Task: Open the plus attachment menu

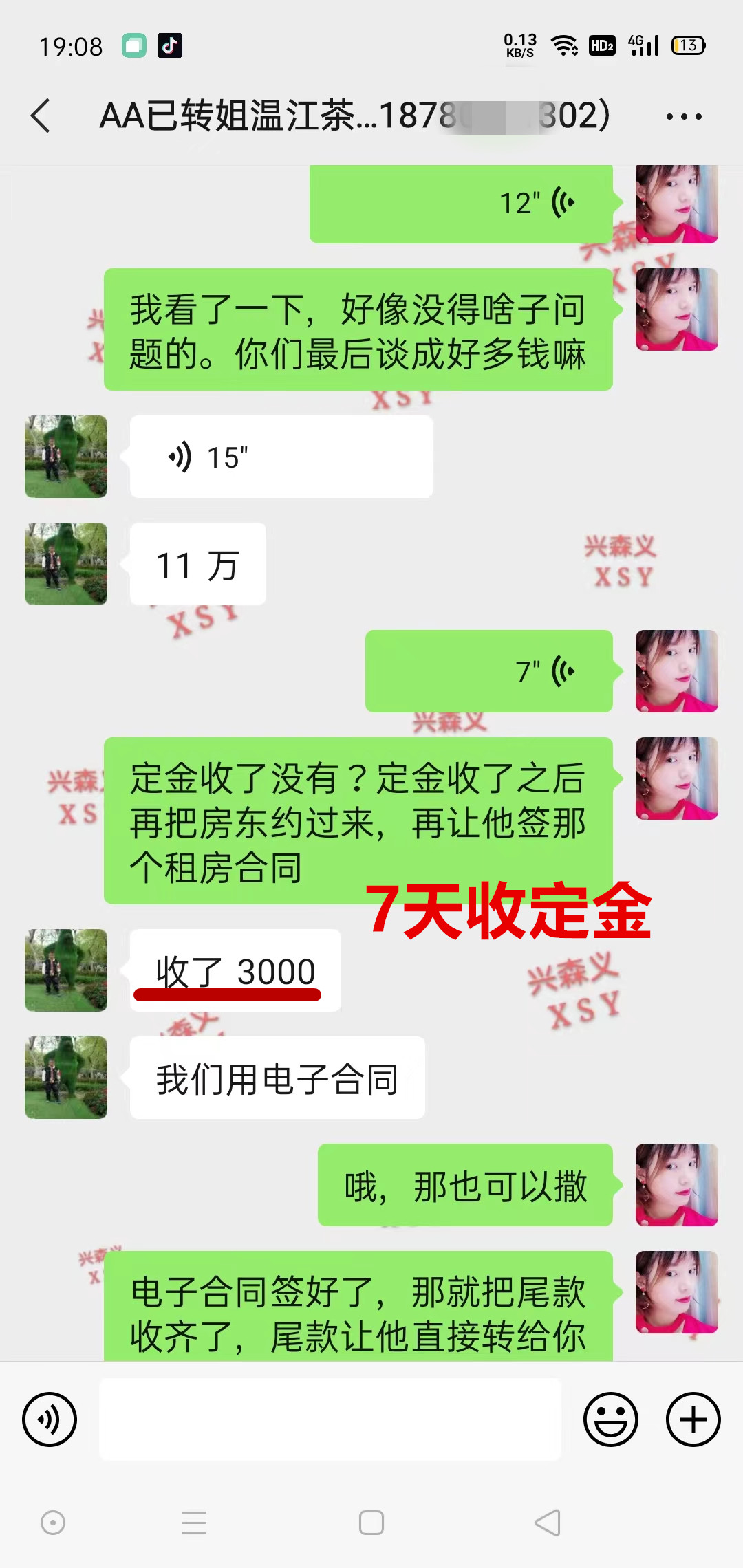Action: 693,1419
